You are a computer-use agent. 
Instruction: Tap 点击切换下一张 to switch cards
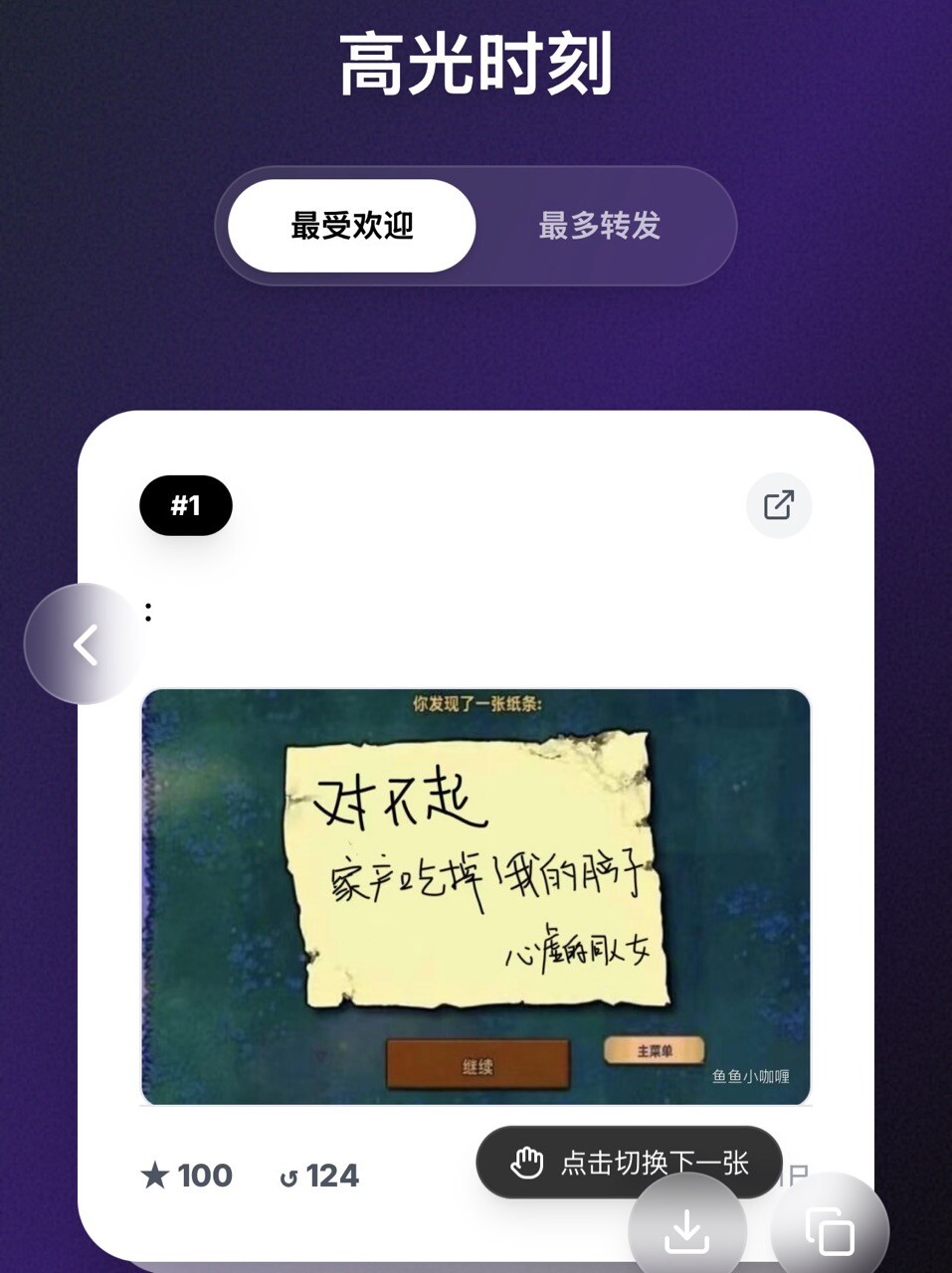coord(629,1162)
